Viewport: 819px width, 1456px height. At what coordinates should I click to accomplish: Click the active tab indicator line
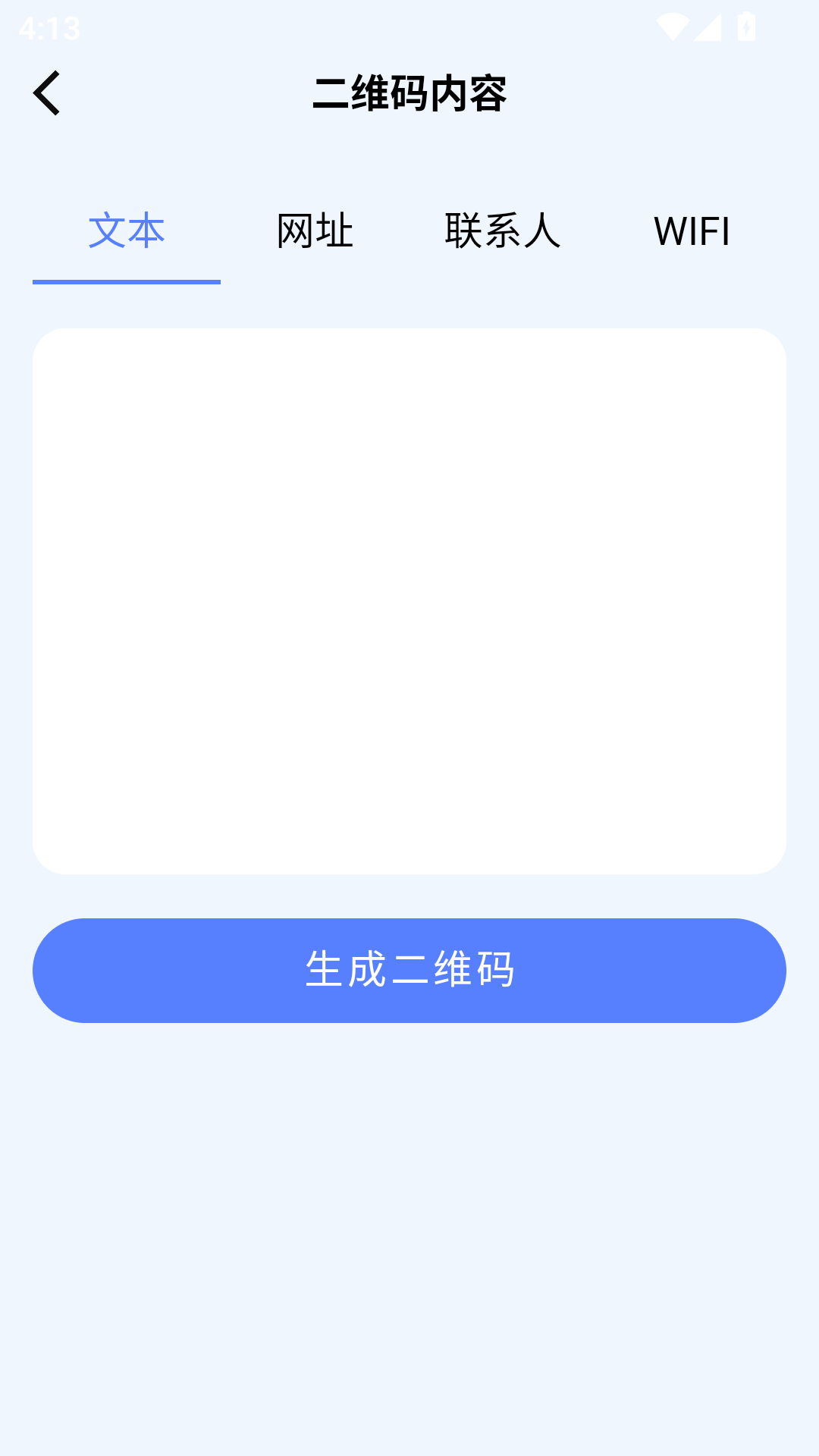coord(126,281)
